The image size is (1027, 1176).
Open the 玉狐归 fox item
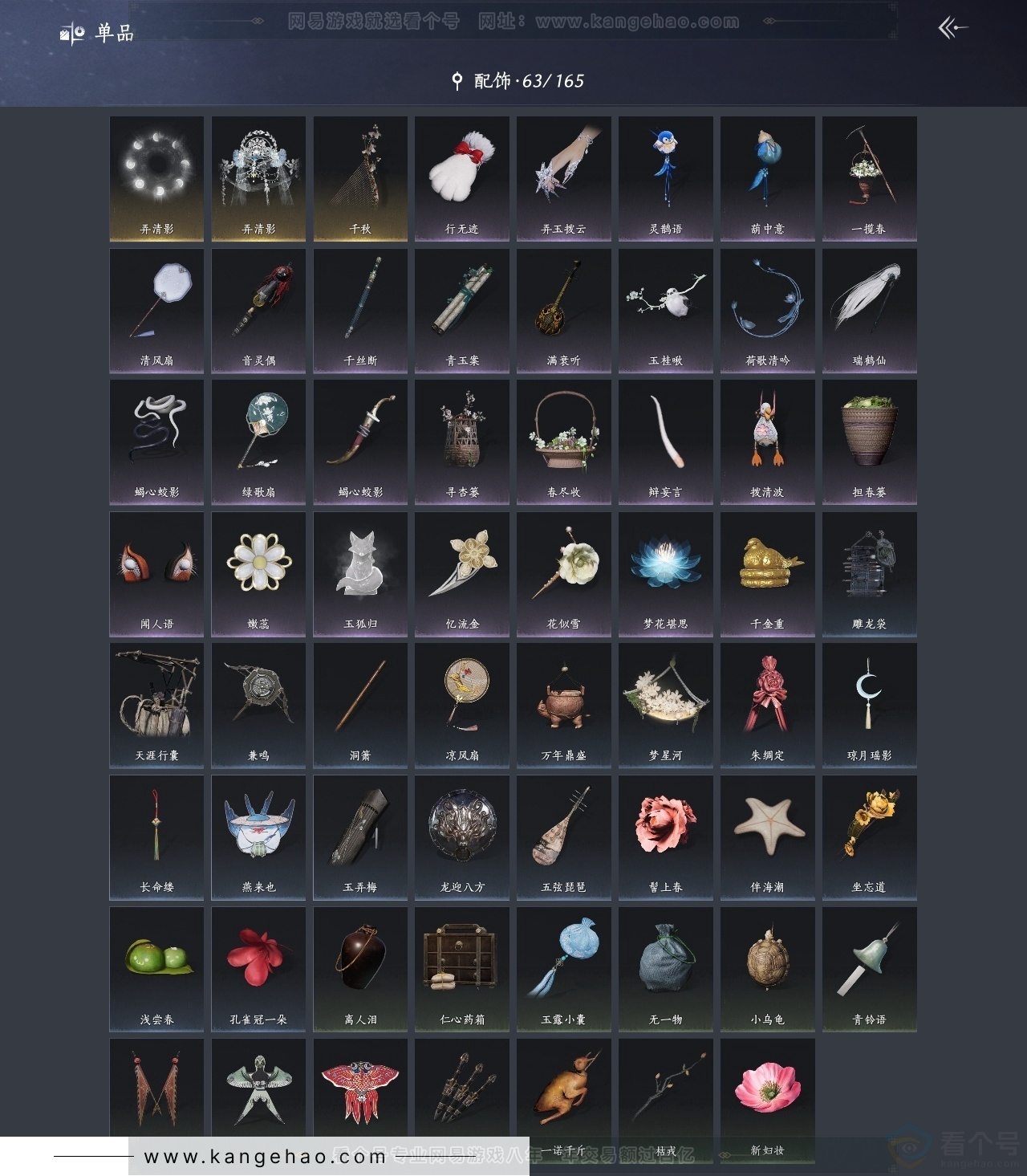(360, 573)
